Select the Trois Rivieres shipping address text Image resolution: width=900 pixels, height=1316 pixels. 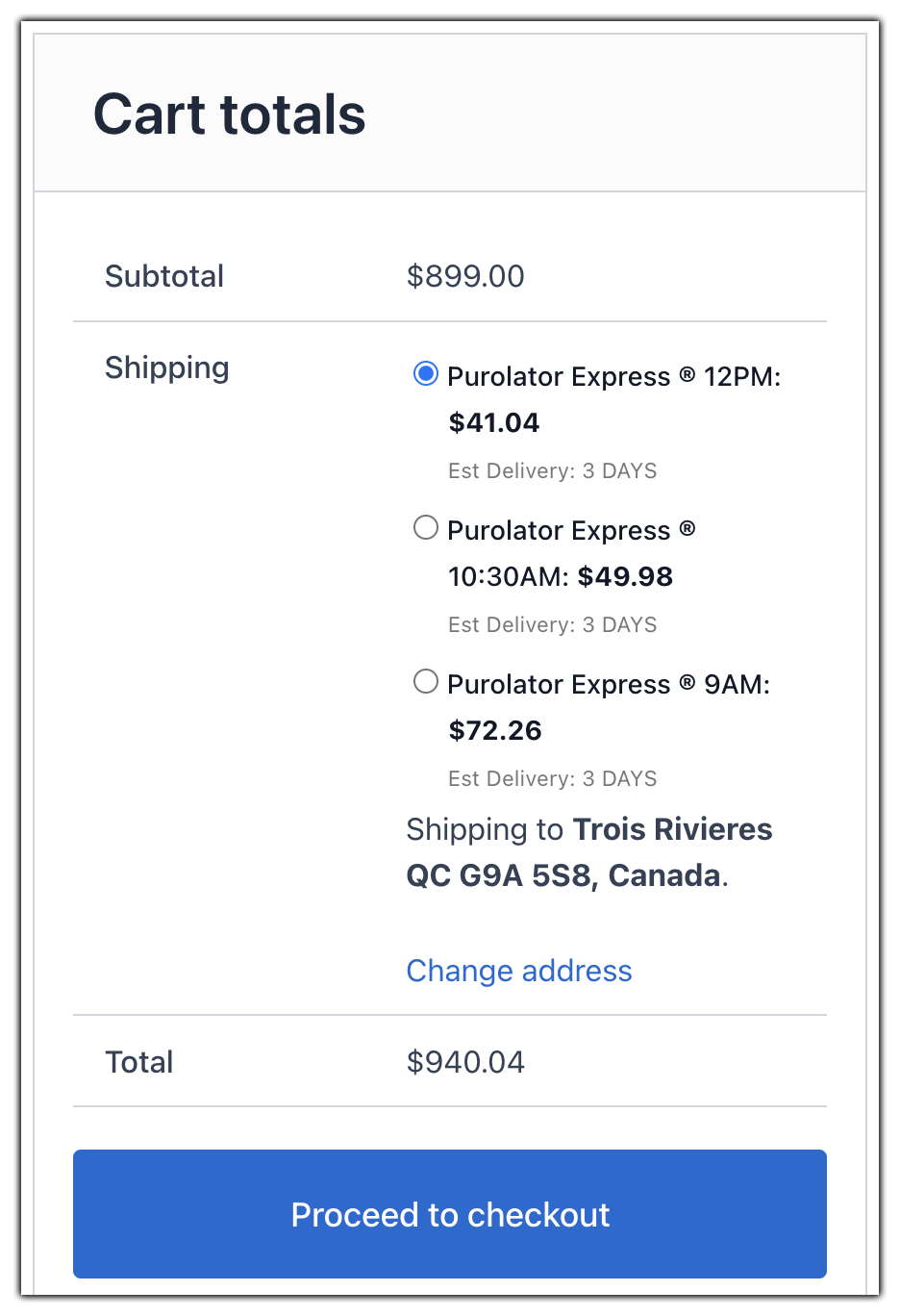tap(671, 829)
